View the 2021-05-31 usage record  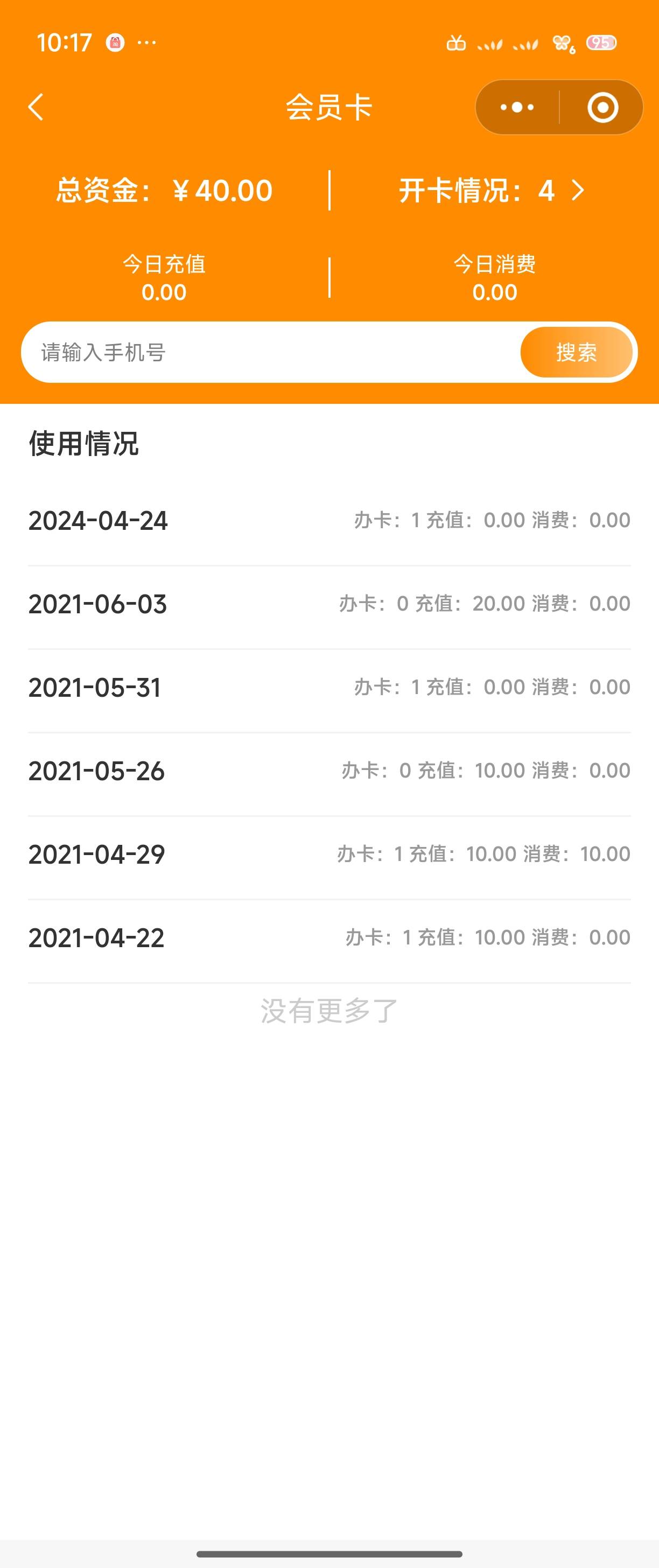pyautogui.click(x=329, y=688)
